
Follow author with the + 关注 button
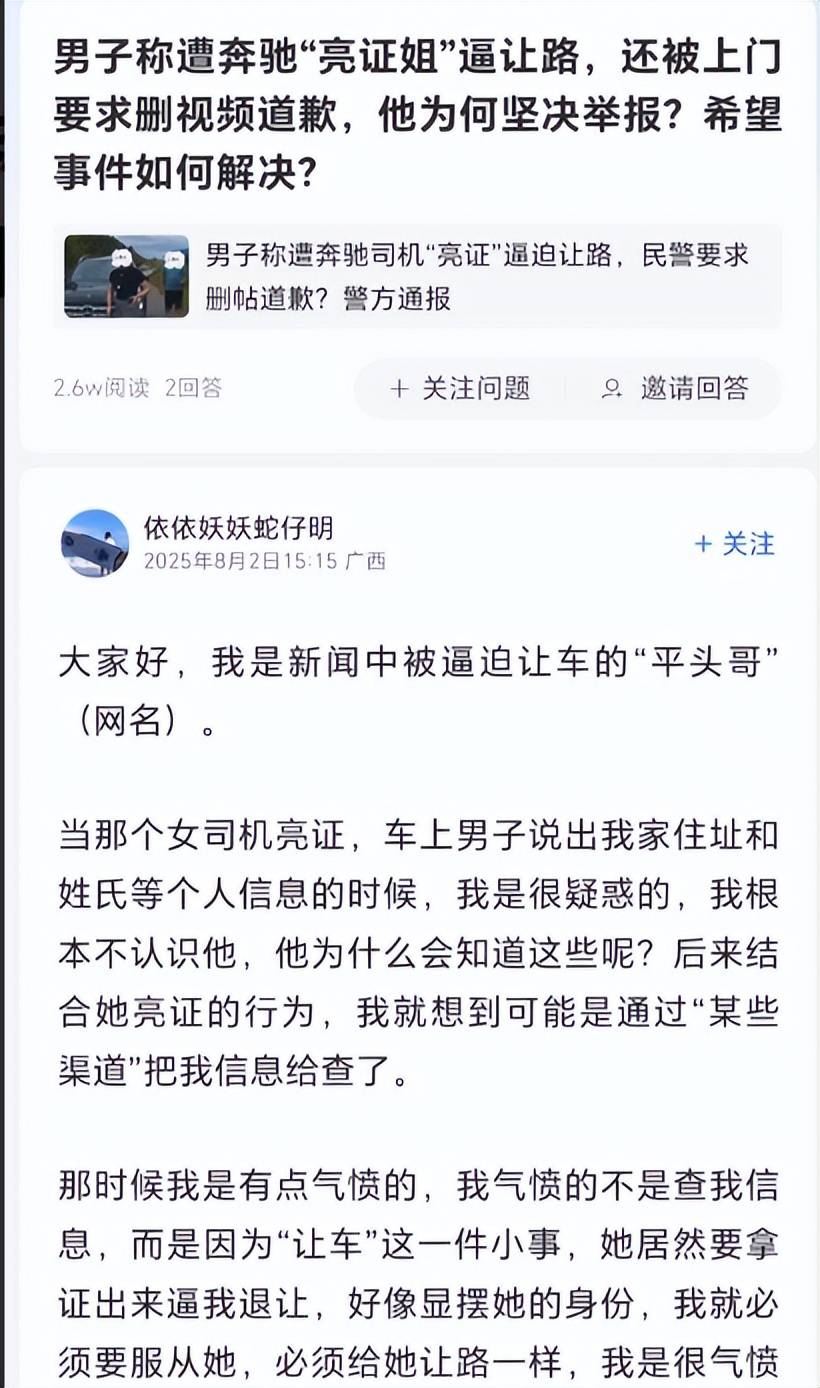[x=734, y=543]
